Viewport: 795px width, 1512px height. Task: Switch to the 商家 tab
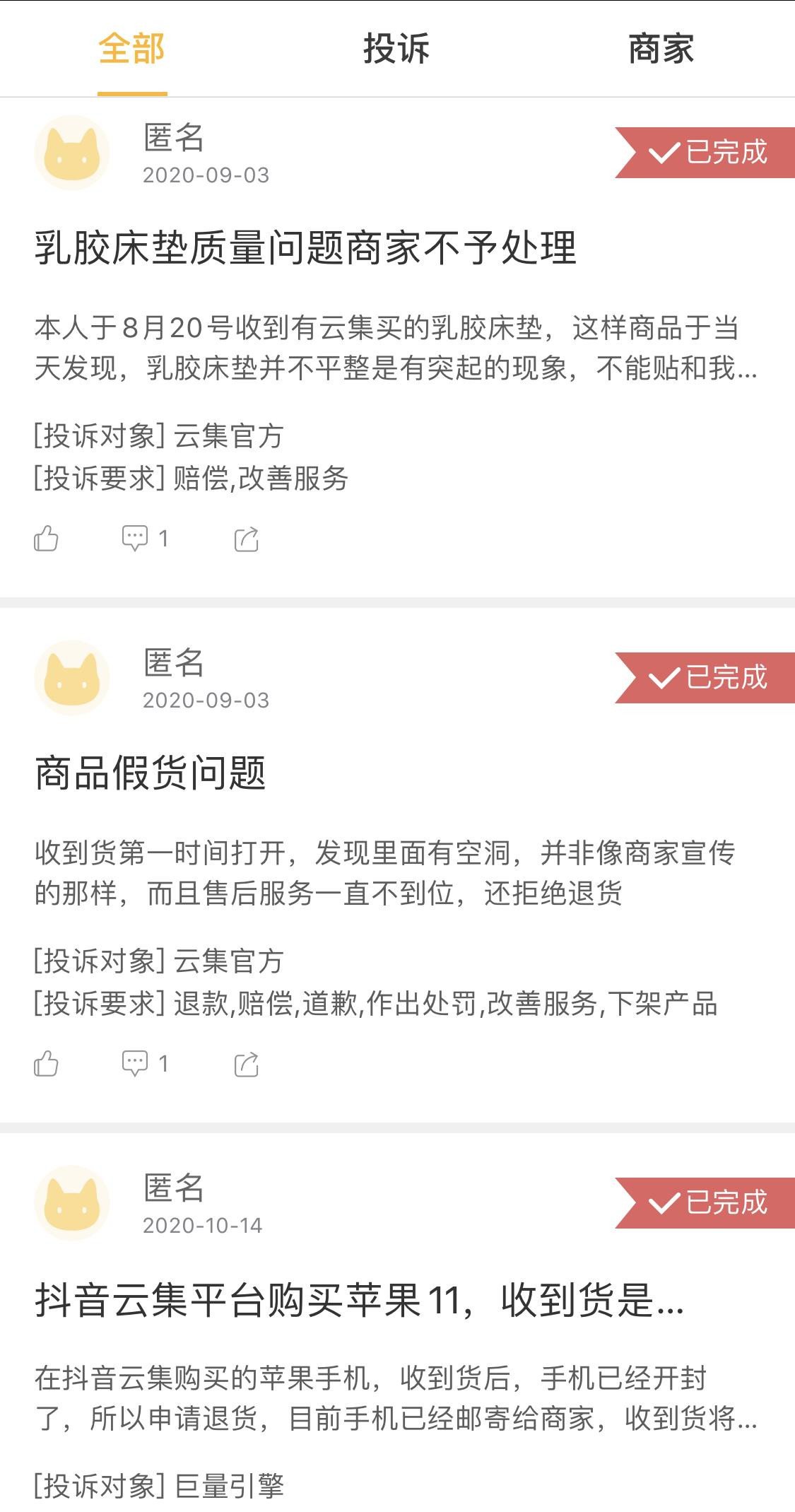click(x=661, y=49)
